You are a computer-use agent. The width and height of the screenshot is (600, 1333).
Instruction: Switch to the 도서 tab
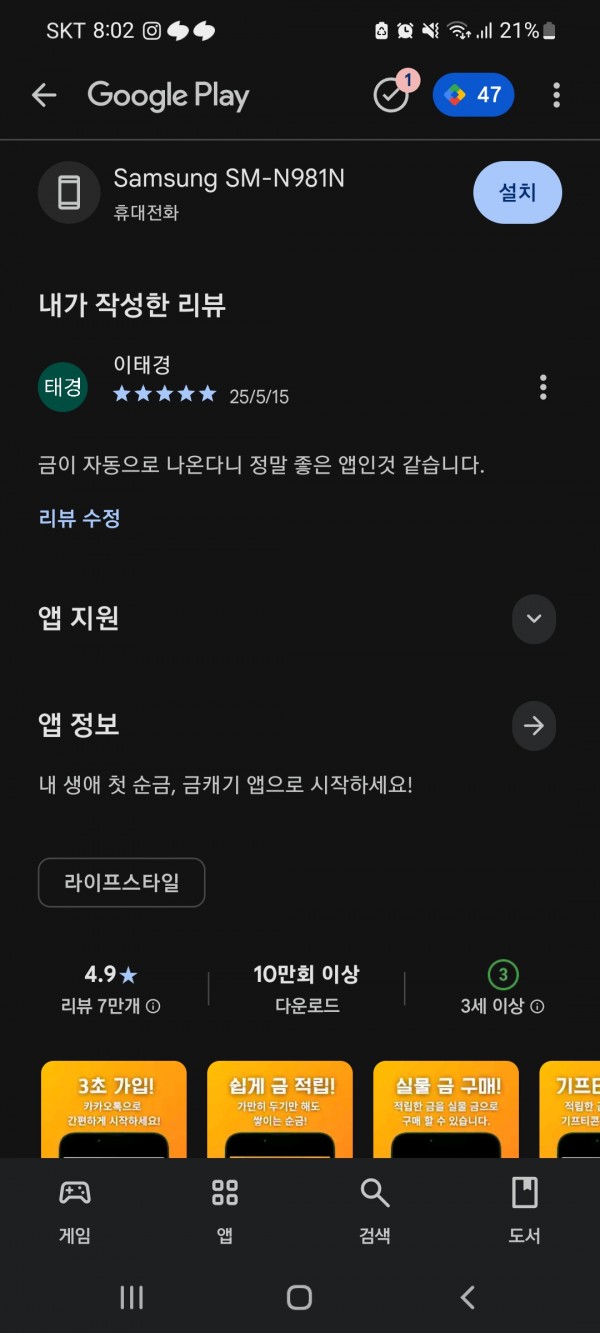coord(525,1210)
